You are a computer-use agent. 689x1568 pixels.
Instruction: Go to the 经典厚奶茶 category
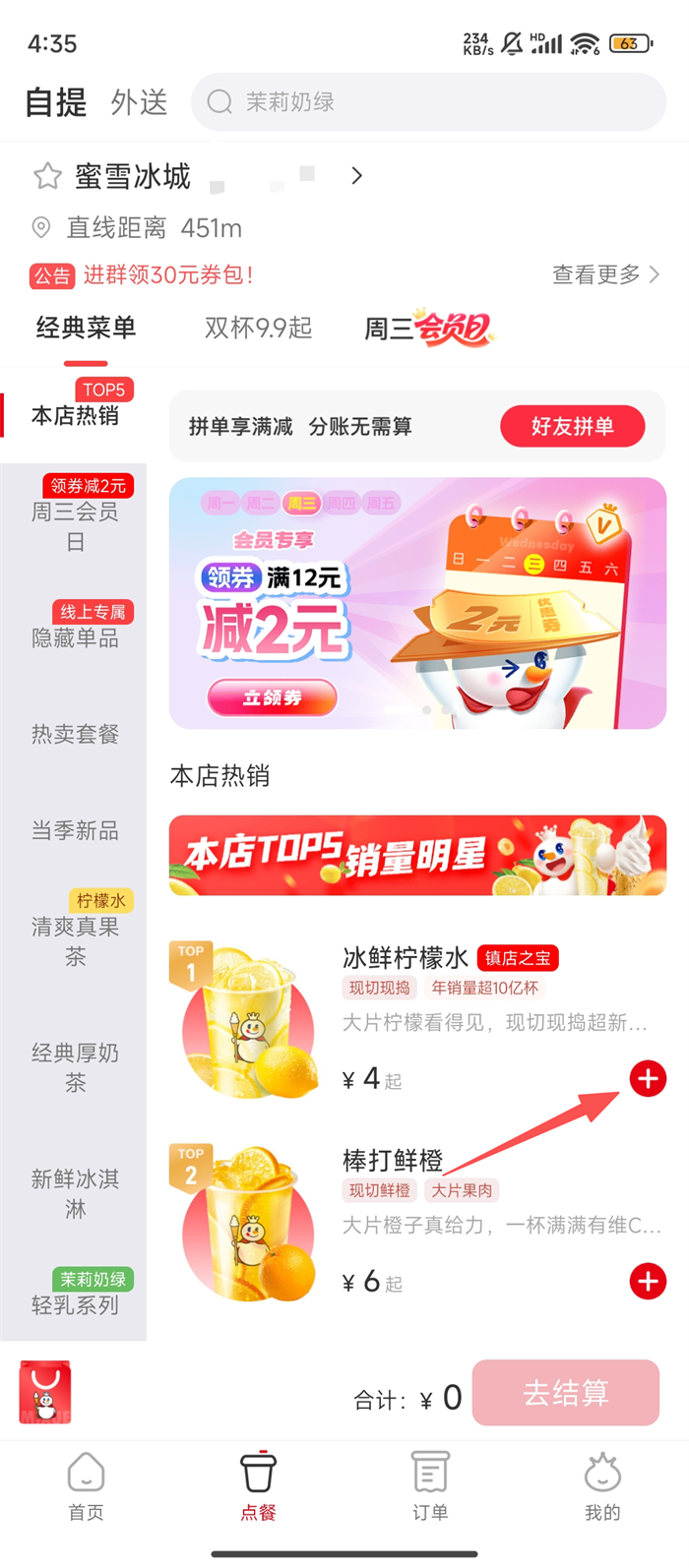(75, 1067)
